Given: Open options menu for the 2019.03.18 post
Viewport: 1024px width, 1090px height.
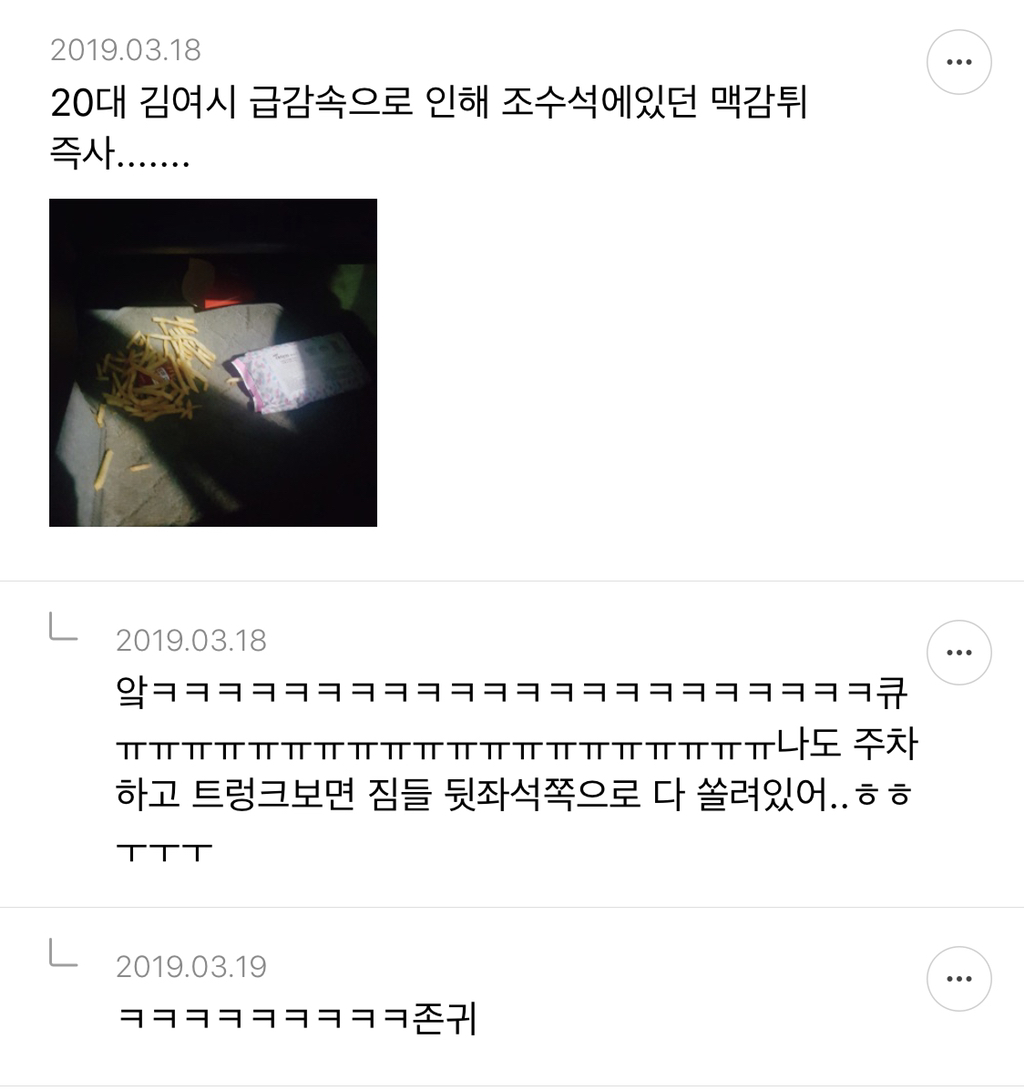Looking at the screenshot, I should [958, 62].
